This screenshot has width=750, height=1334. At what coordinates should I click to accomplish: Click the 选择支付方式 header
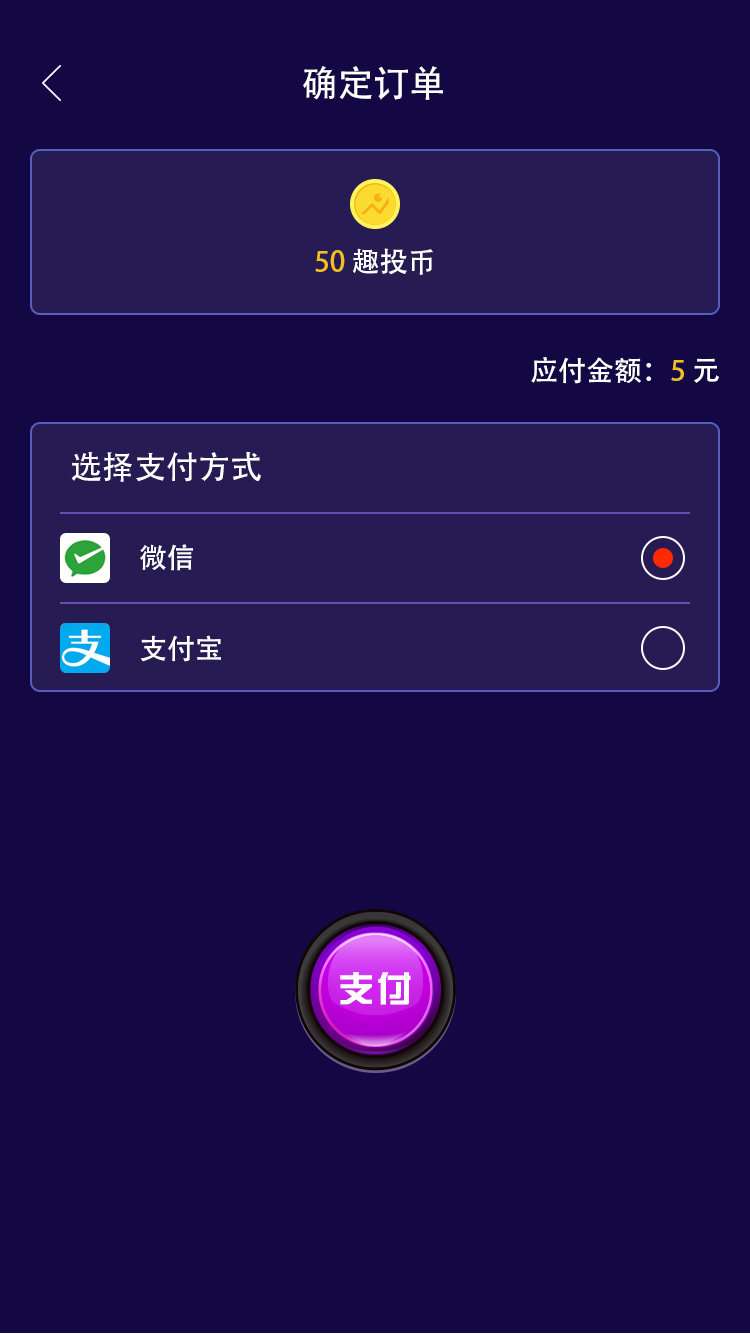[x=166, y=468]
